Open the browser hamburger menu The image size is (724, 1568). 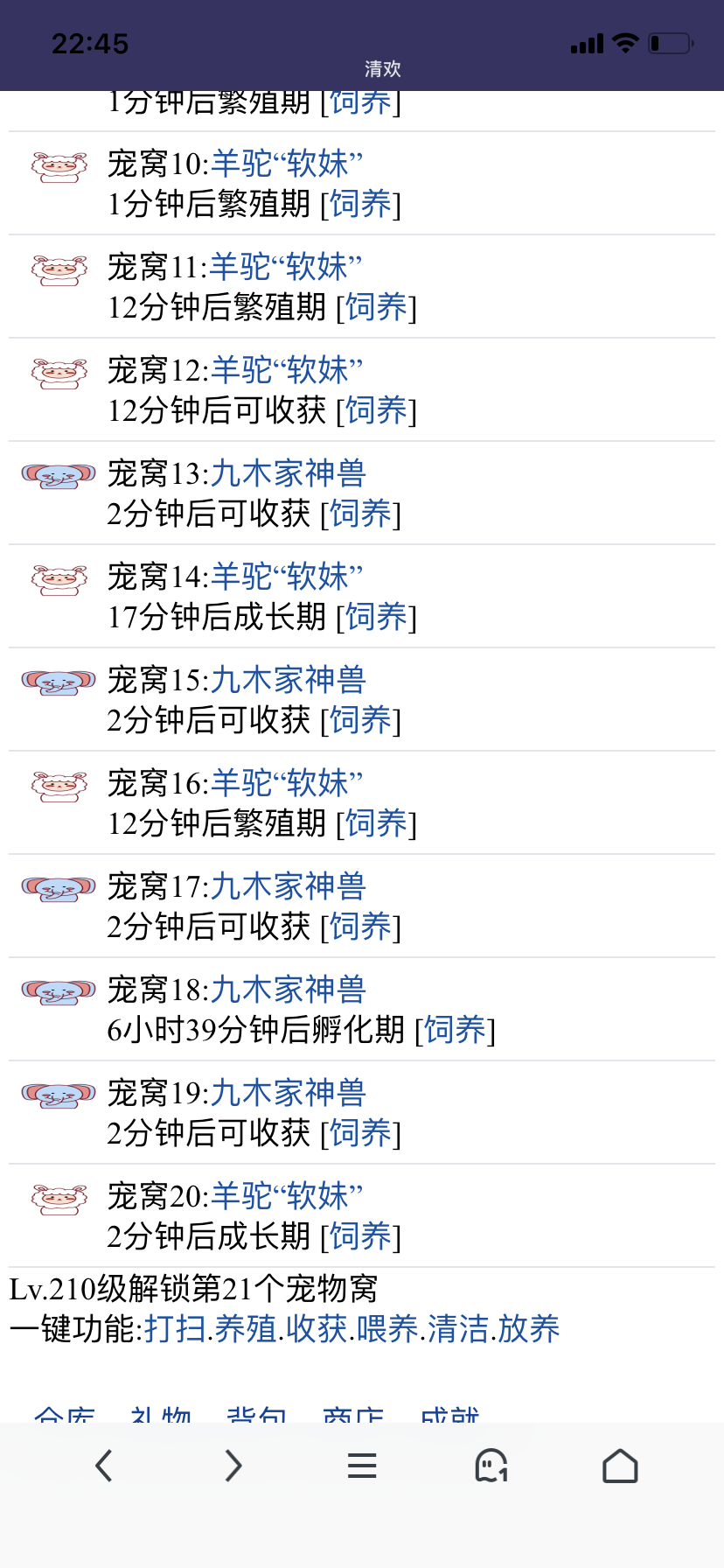(362, 1466)
